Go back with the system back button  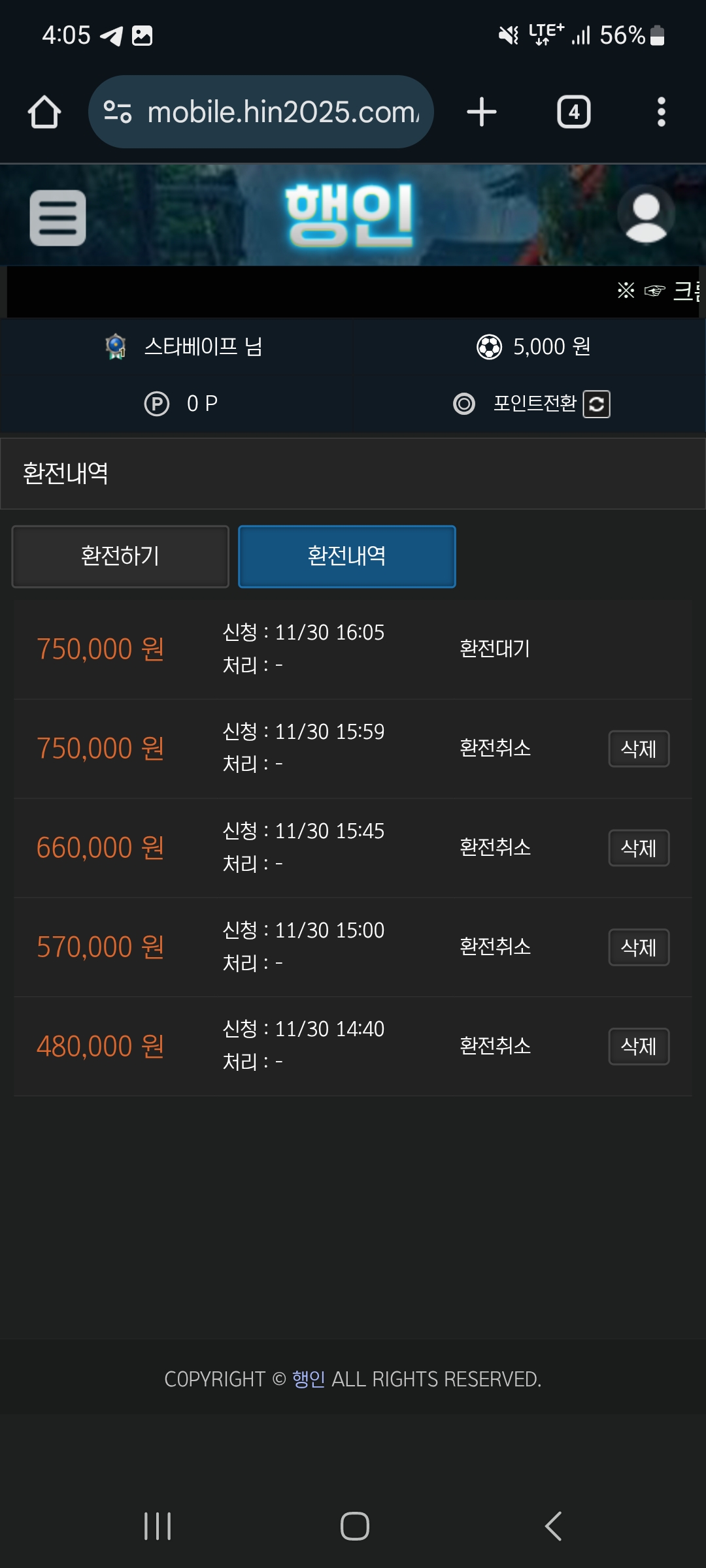point(553,1526)
